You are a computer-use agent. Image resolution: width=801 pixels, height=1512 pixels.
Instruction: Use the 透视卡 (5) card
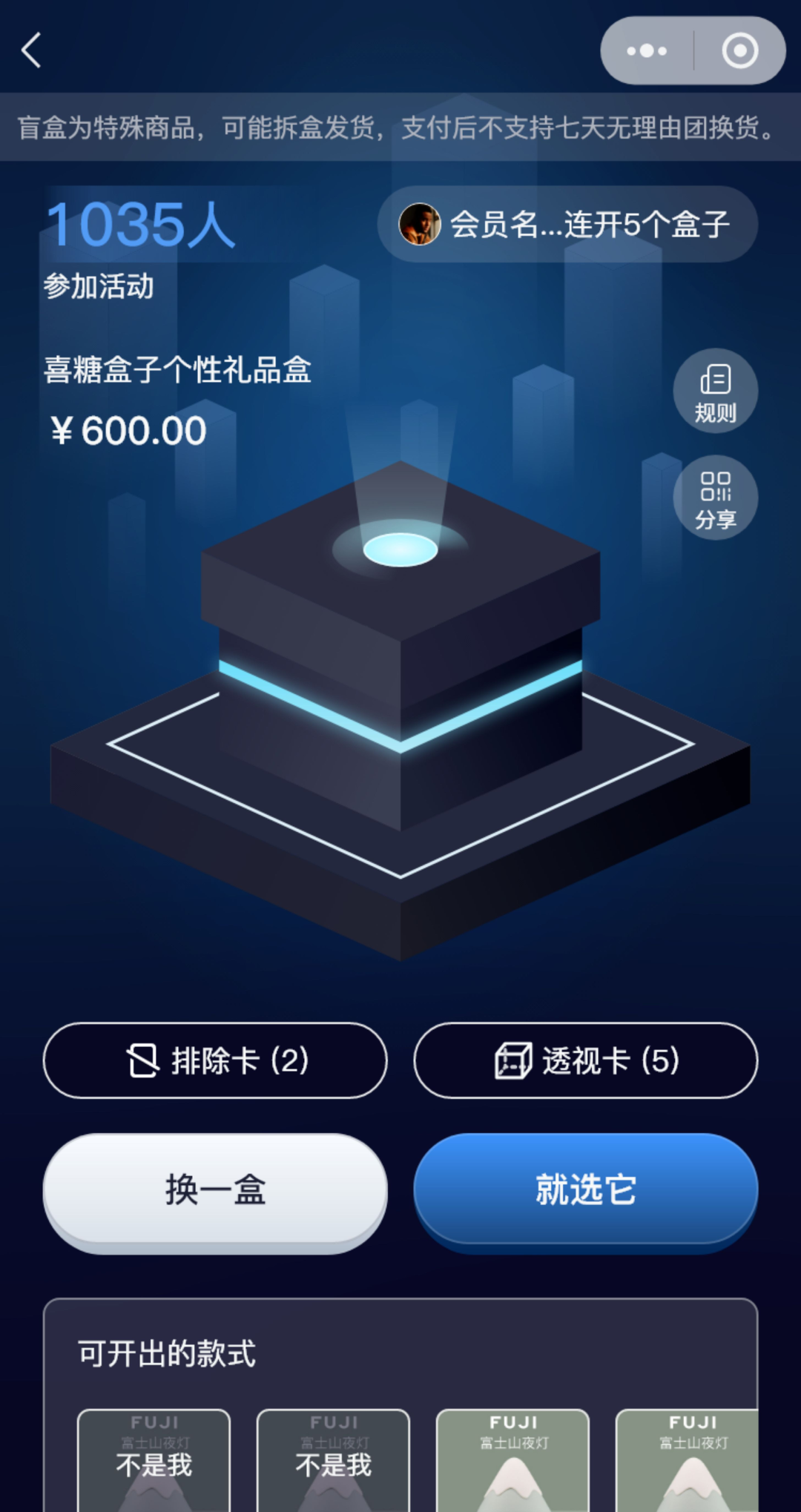point(586,1060)
